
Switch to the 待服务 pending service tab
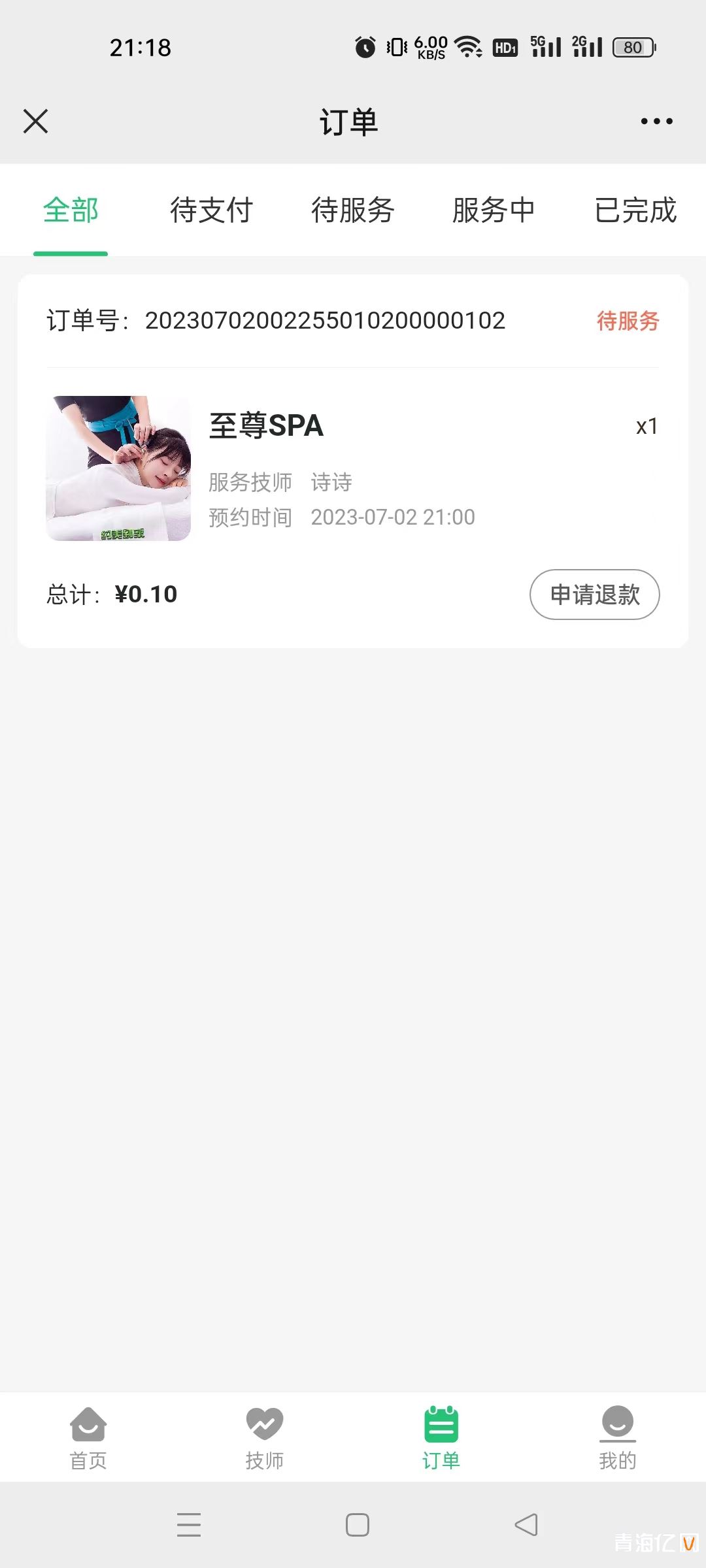353,210
